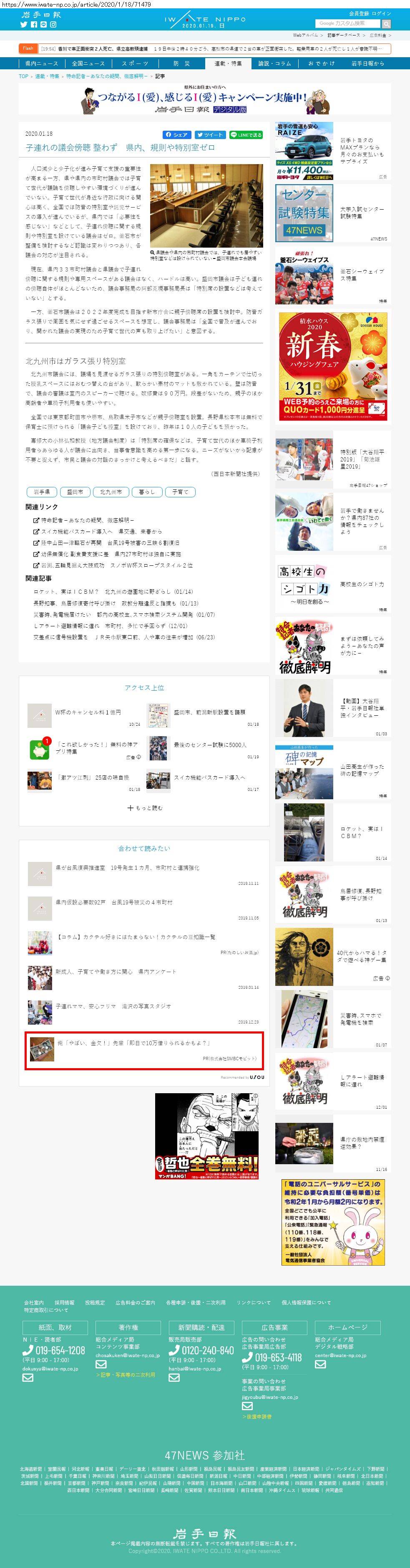This screenshot has width=410, height=1568.
Task: Switch to the 県内ニュース tab
Action: [x=41, y=63]
